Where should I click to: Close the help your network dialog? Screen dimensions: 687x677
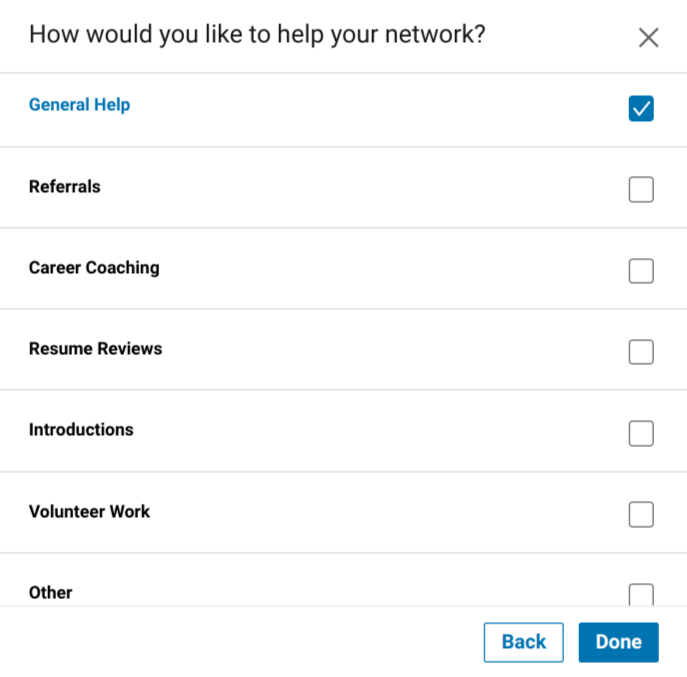pyautogui.click(x=648, y=38)
